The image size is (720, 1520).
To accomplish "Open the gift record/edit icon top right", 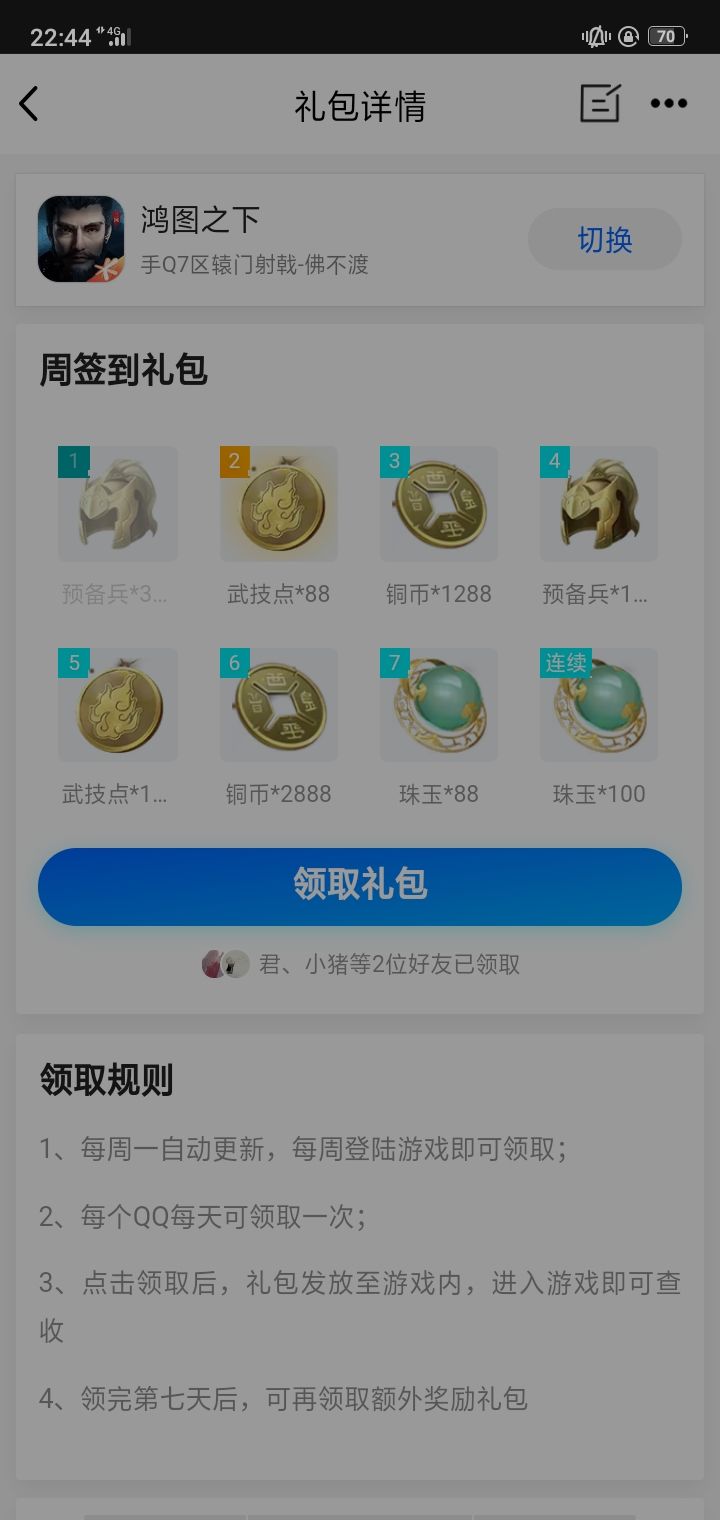I will tap(599, 103).
